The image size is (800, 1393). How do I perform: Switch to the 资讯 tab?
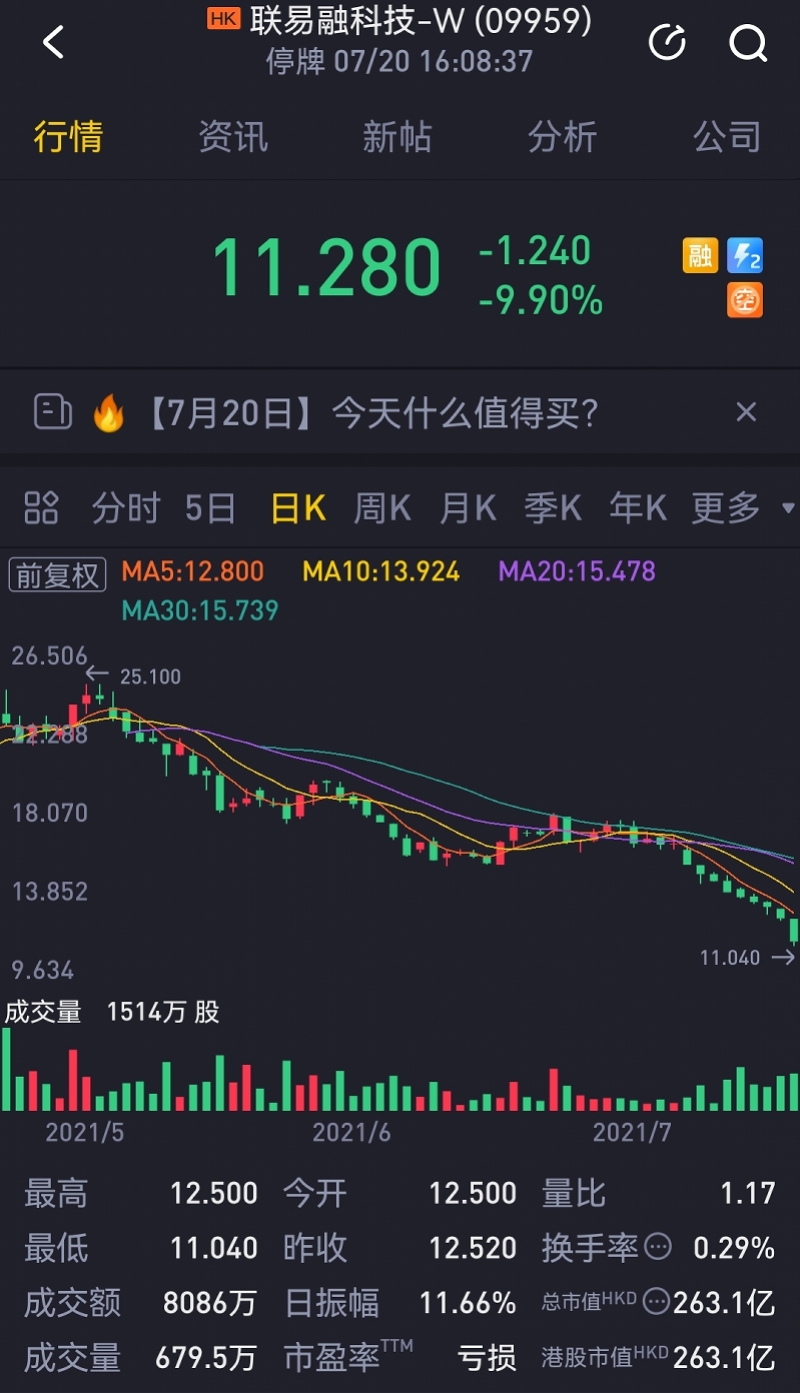click(x=233, y=137)
